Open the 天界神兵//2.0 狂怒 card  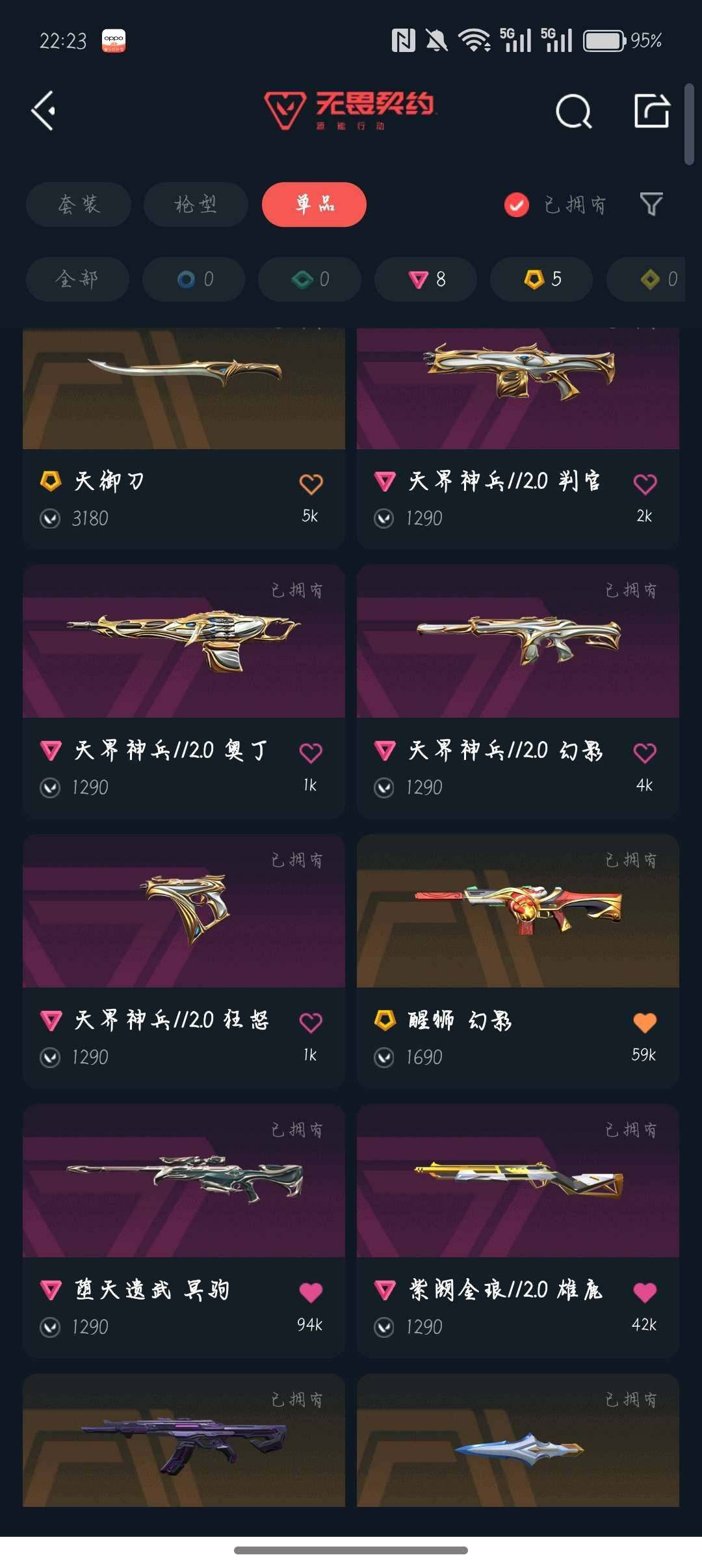click(x=184, y=961)
